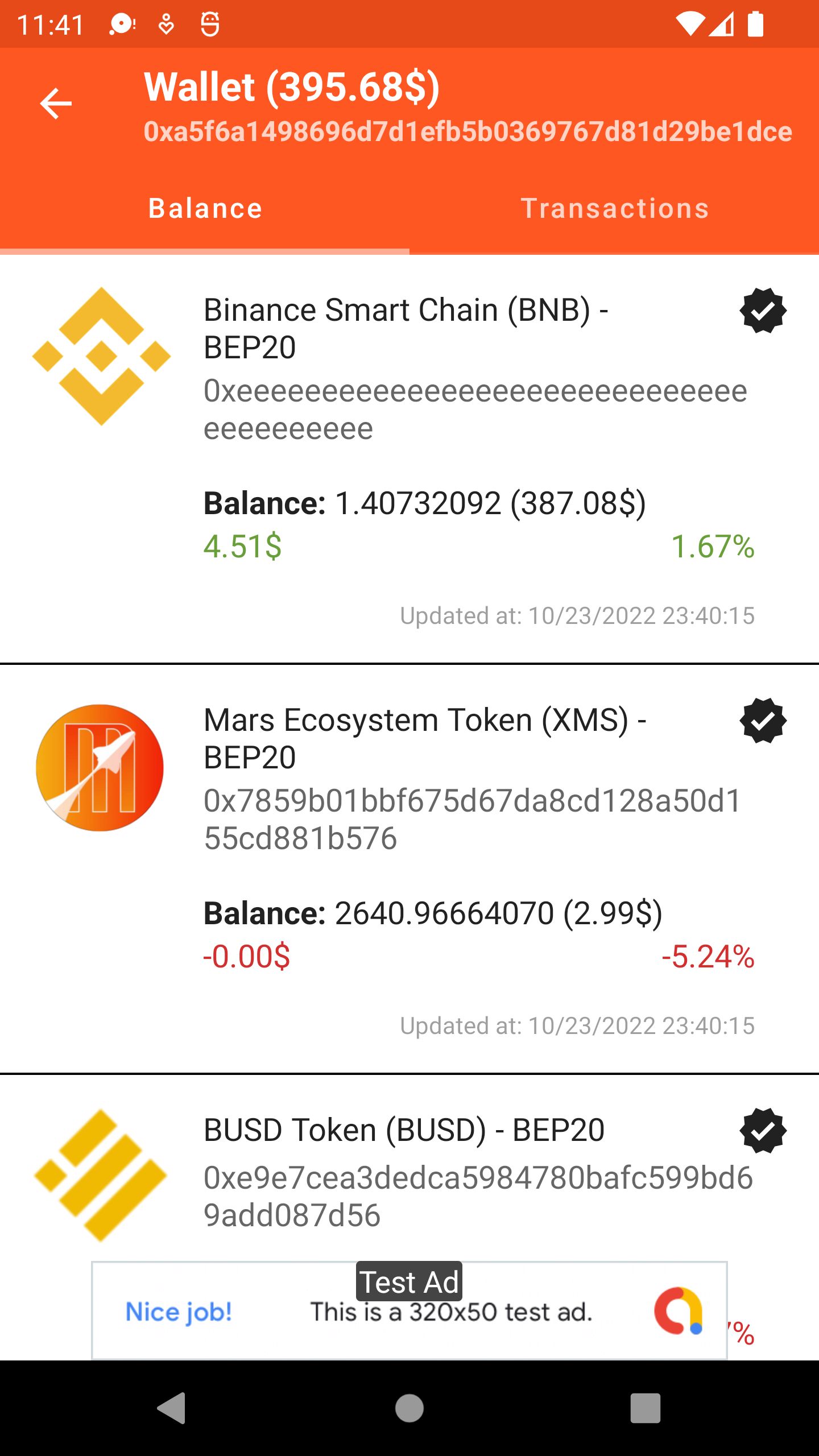Open recent apps from navigation bar
This screenshot has width=819, height=1456.
645,1408
